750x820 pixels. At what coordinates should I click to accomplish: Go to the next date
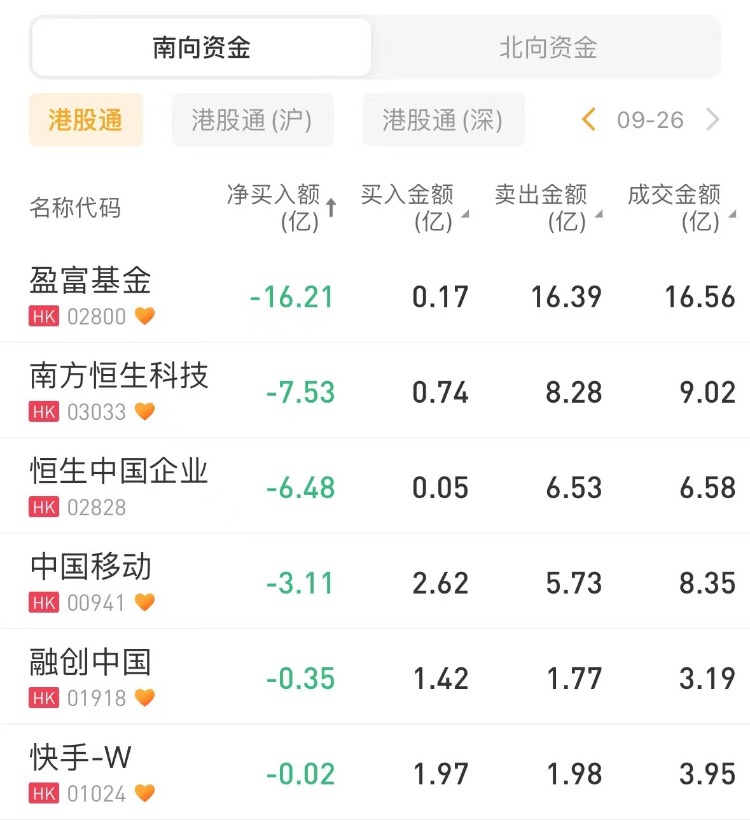click(713, 120)
